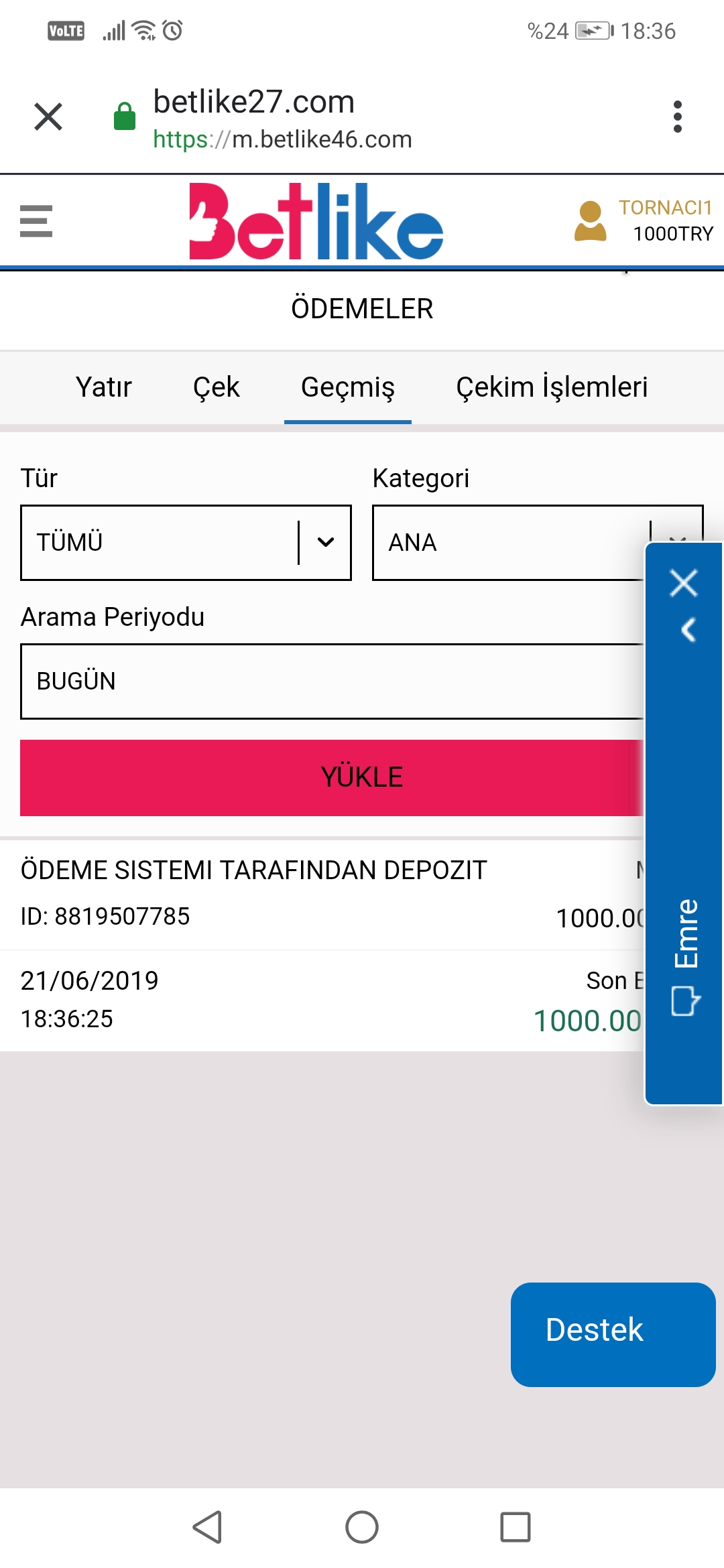Go to the Çekim İşlemleri tab
This screenshot has width=724, height=1568.
pos(552,387)
